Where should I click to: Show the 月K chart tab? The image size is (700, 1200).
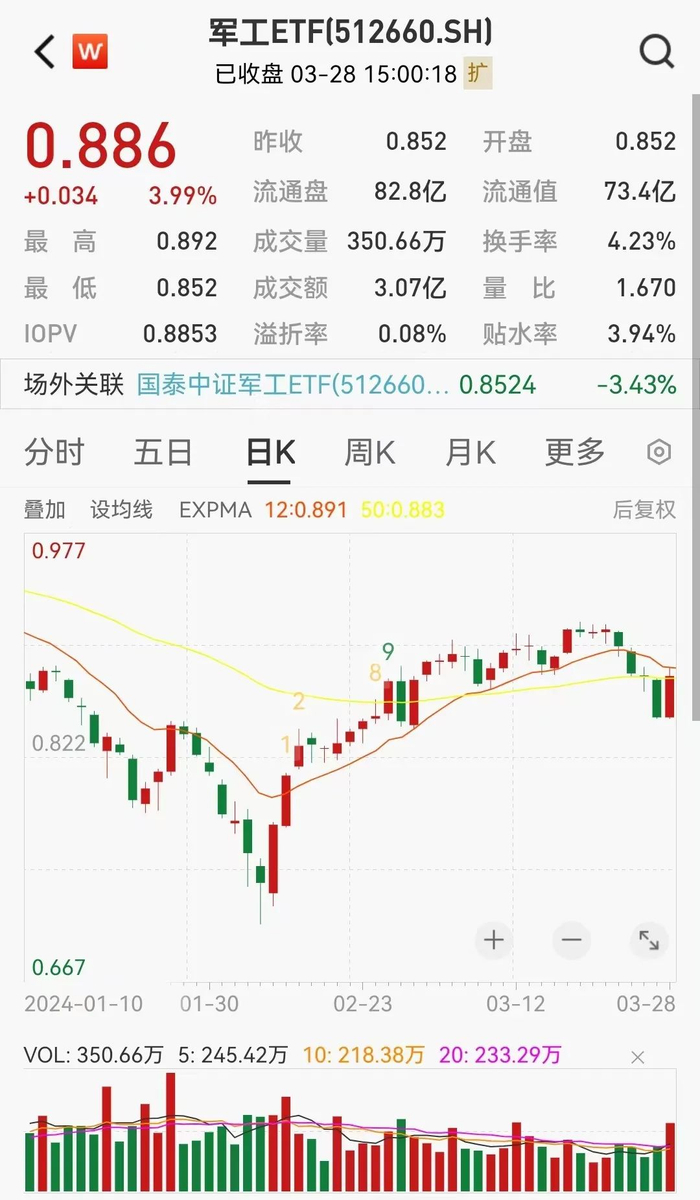[470, 453]
